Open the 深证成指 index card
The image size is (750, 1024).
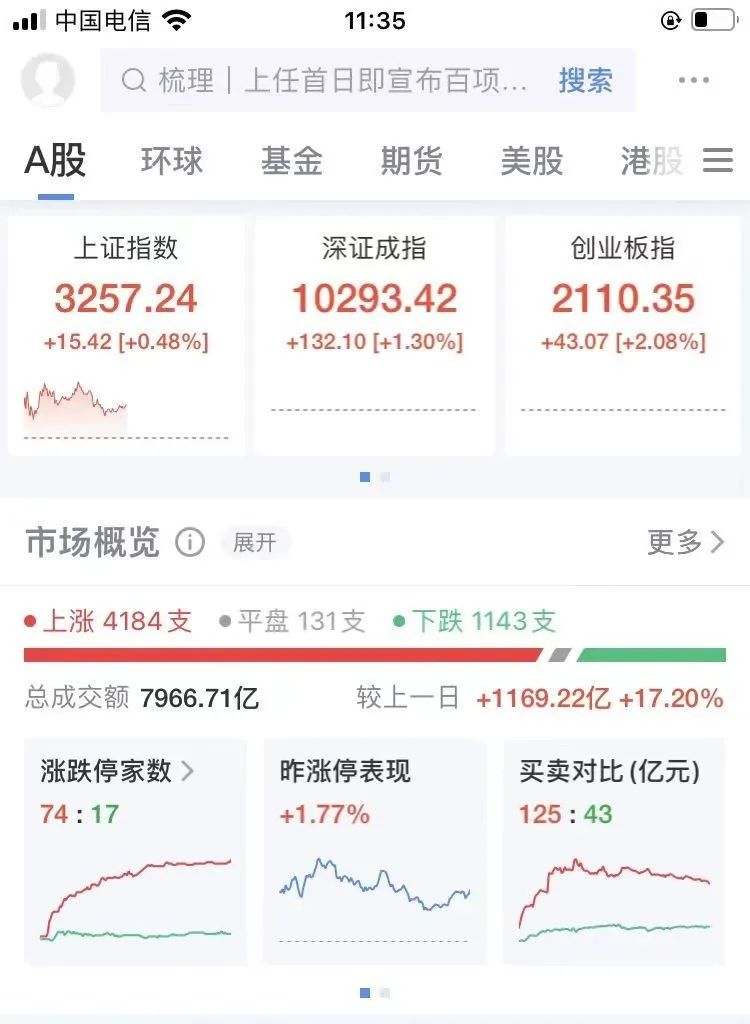click(x=374, y=335)
